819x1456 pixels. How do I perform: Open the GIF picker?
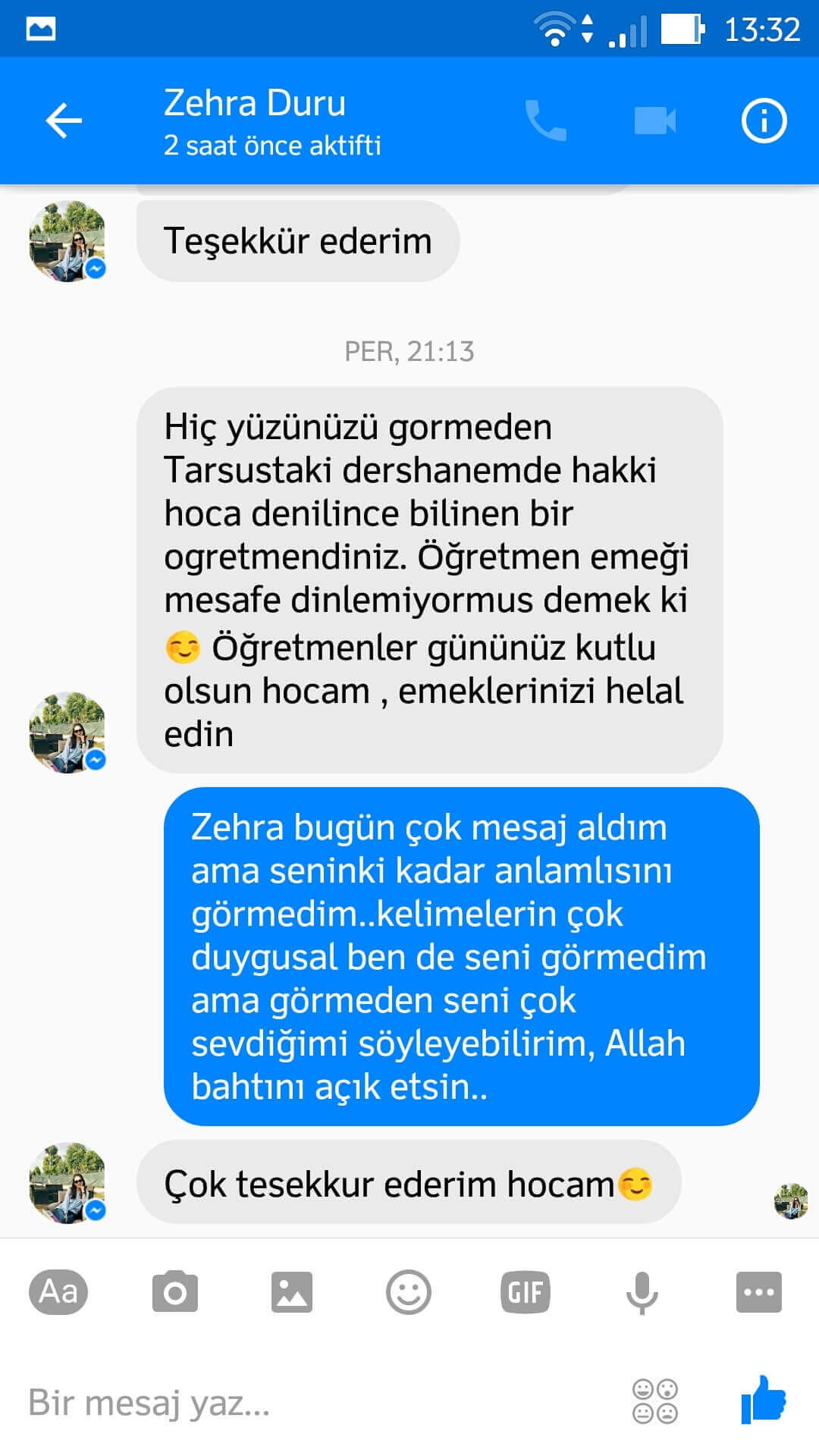click(x=526, y=1291)
